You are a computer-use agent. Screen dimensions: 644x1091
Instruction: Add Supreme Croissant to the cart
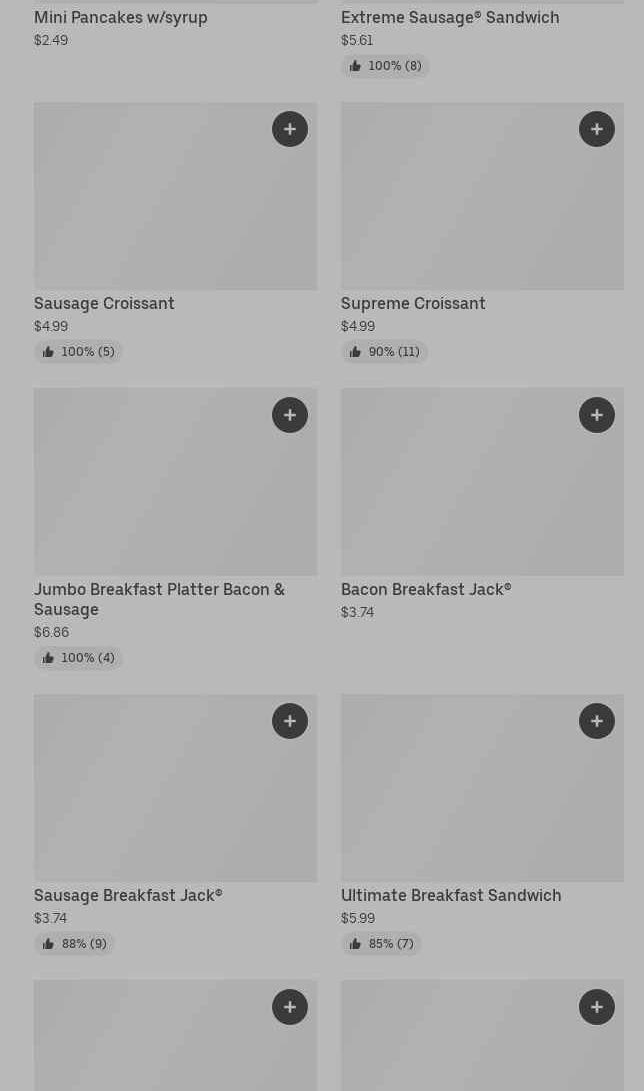click(x=597, y=129)
